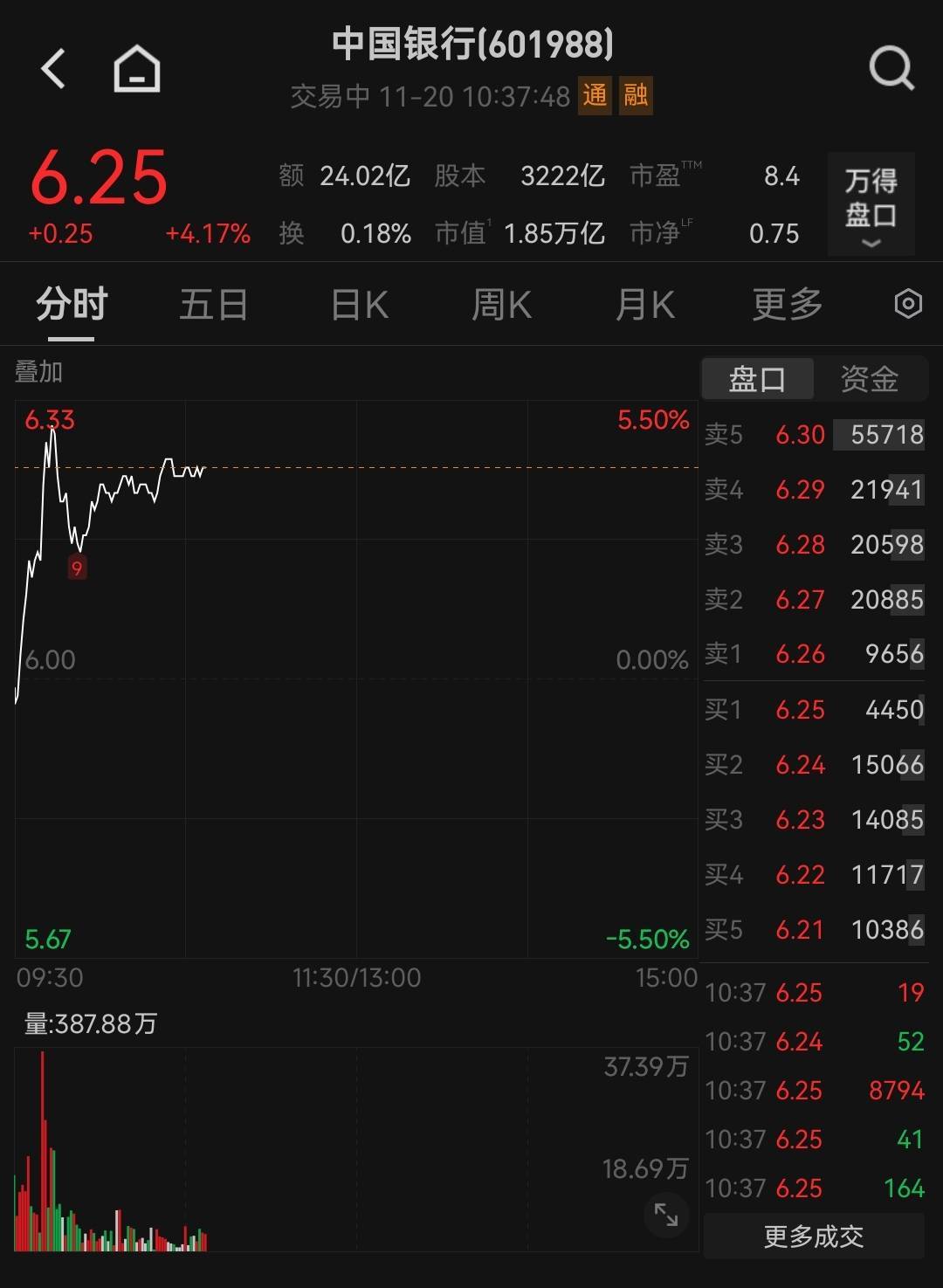943x1288 pixels.
Task: Open stock search magnifier
Action: (x=891, y=69)
